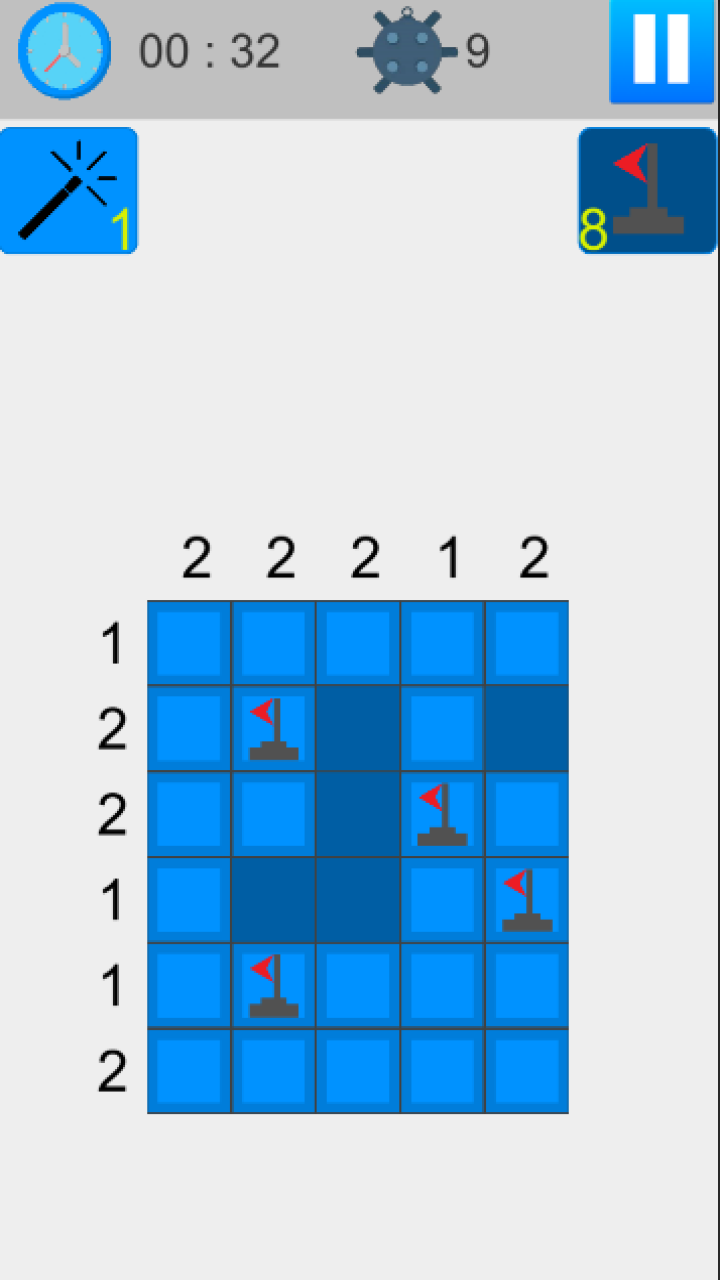Screen dimensions: 720x1280
Task: Tap the flagged cell in the third row
Action: pyautogui.click(x=442, y=814)
